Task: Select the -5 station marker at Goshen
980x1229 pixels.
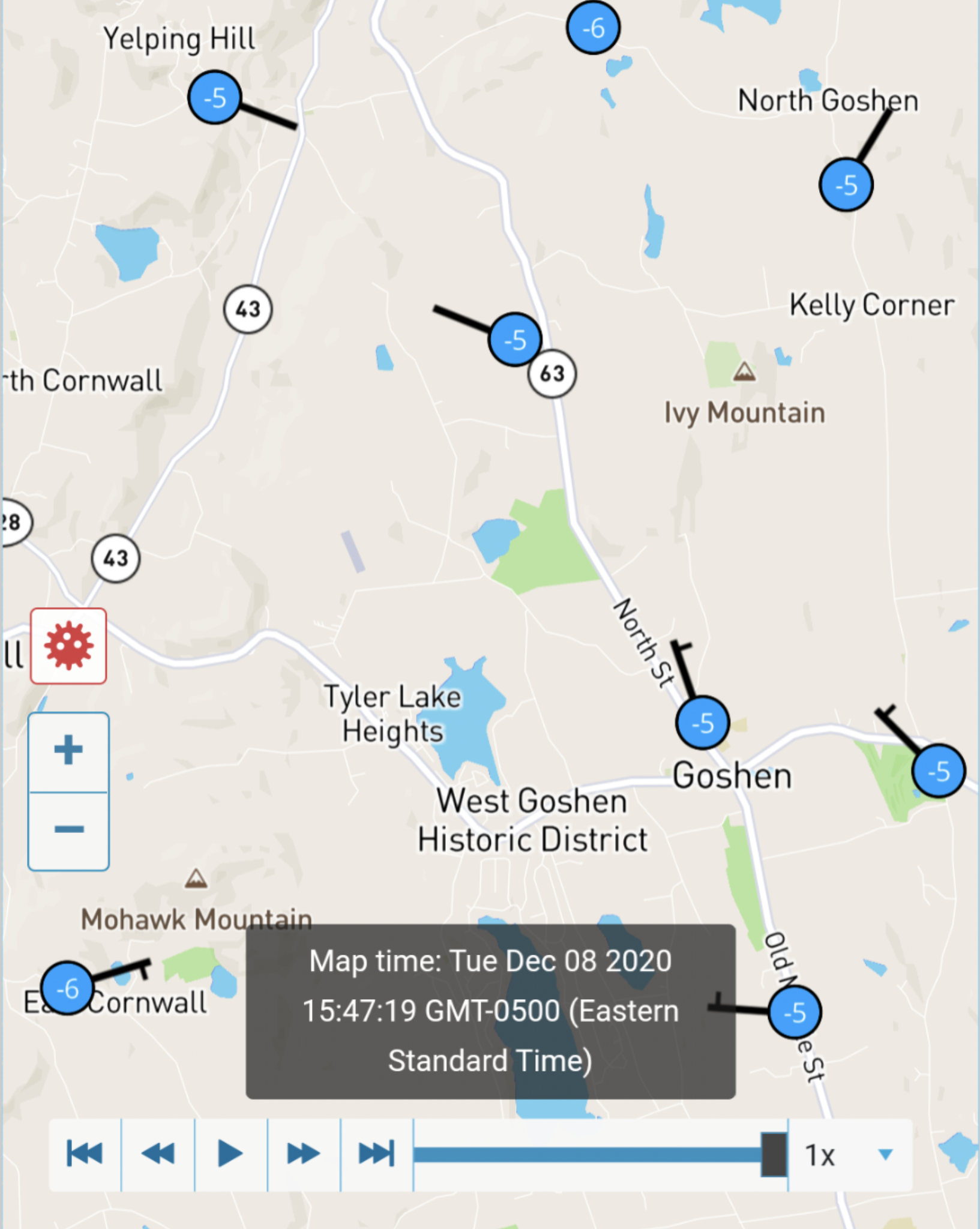Action: (702, 723)
